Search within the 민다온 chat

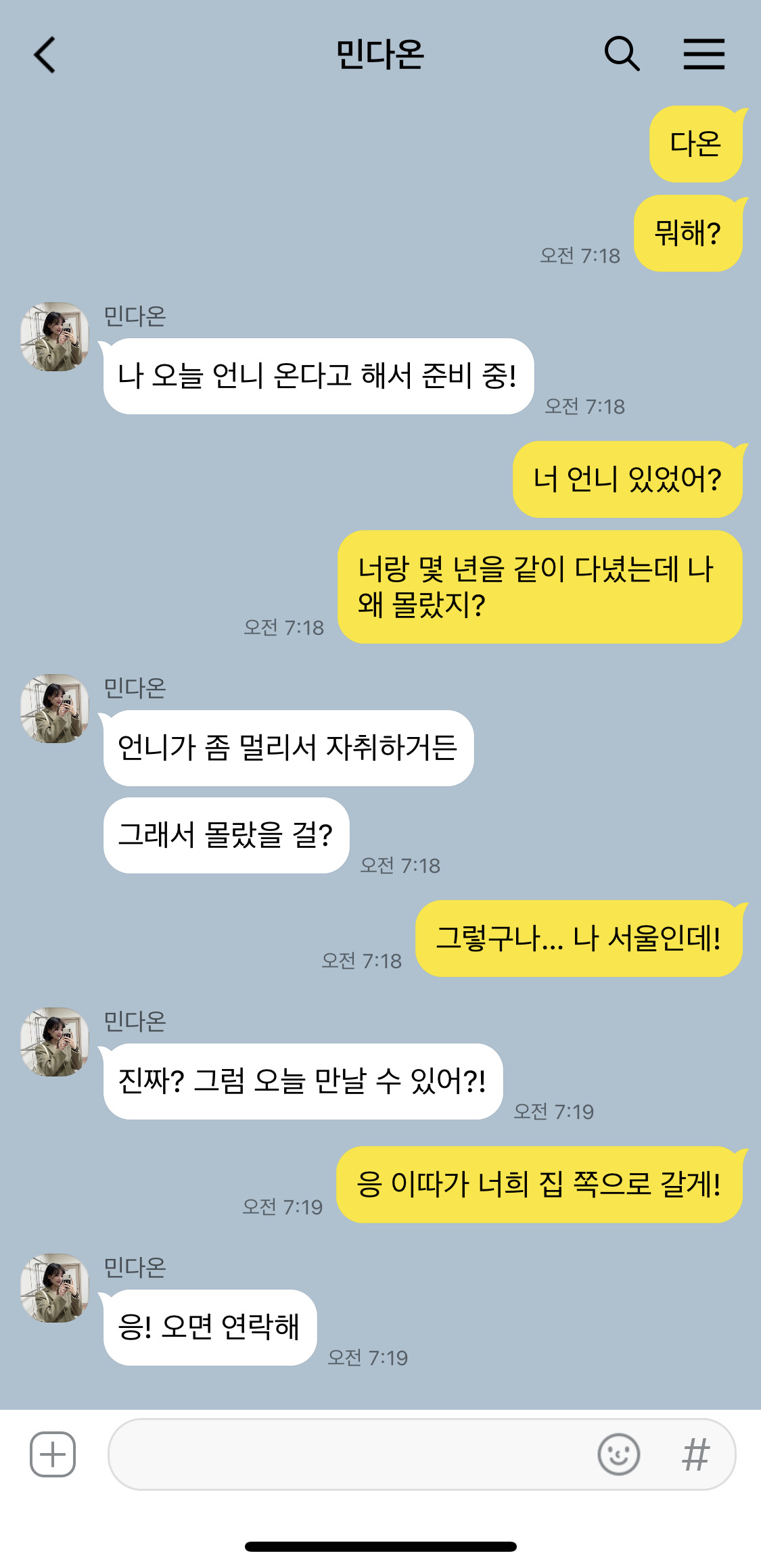point(622,54)
